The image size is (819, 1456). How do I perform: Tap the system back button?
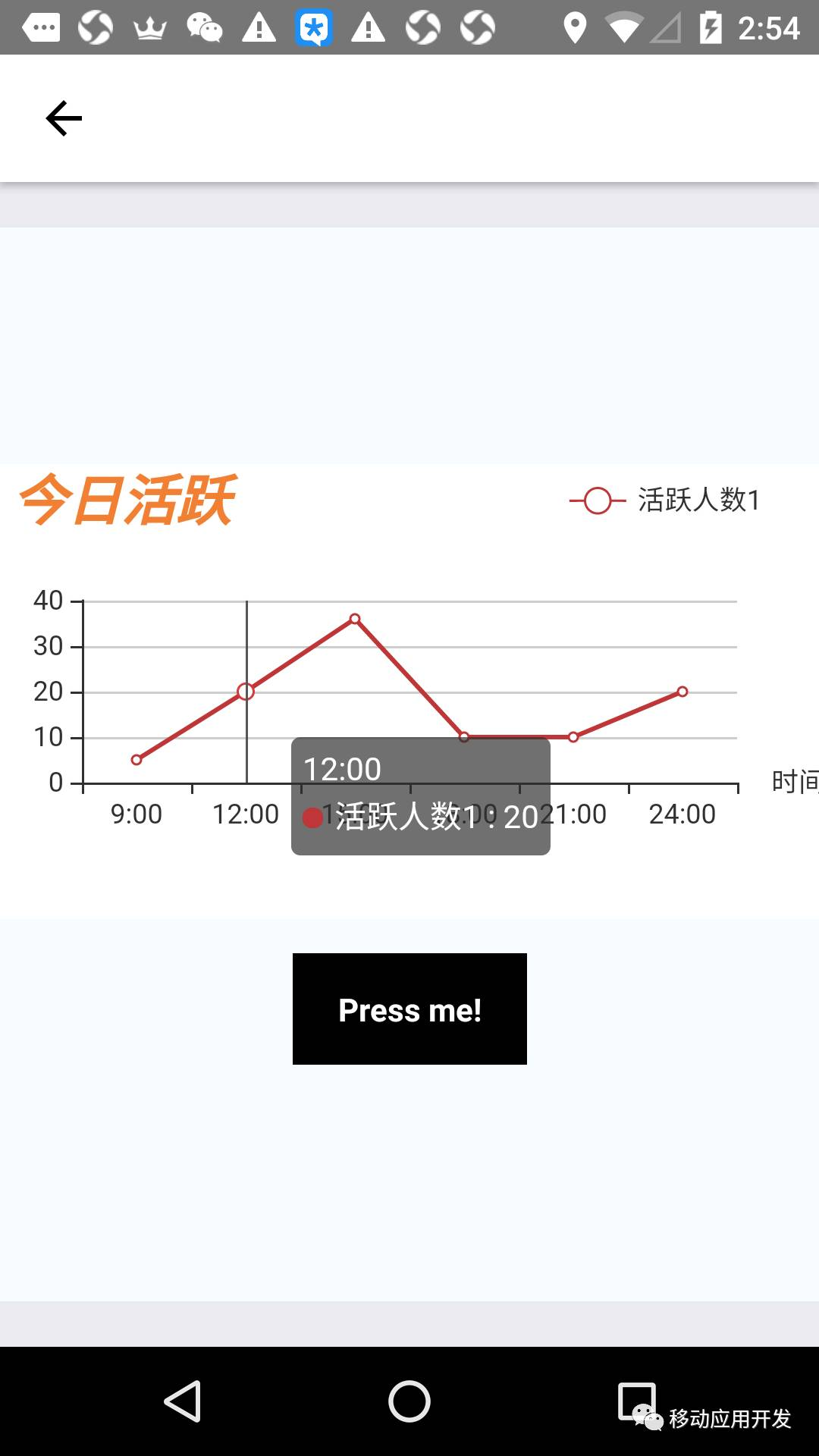point(183,1401)
